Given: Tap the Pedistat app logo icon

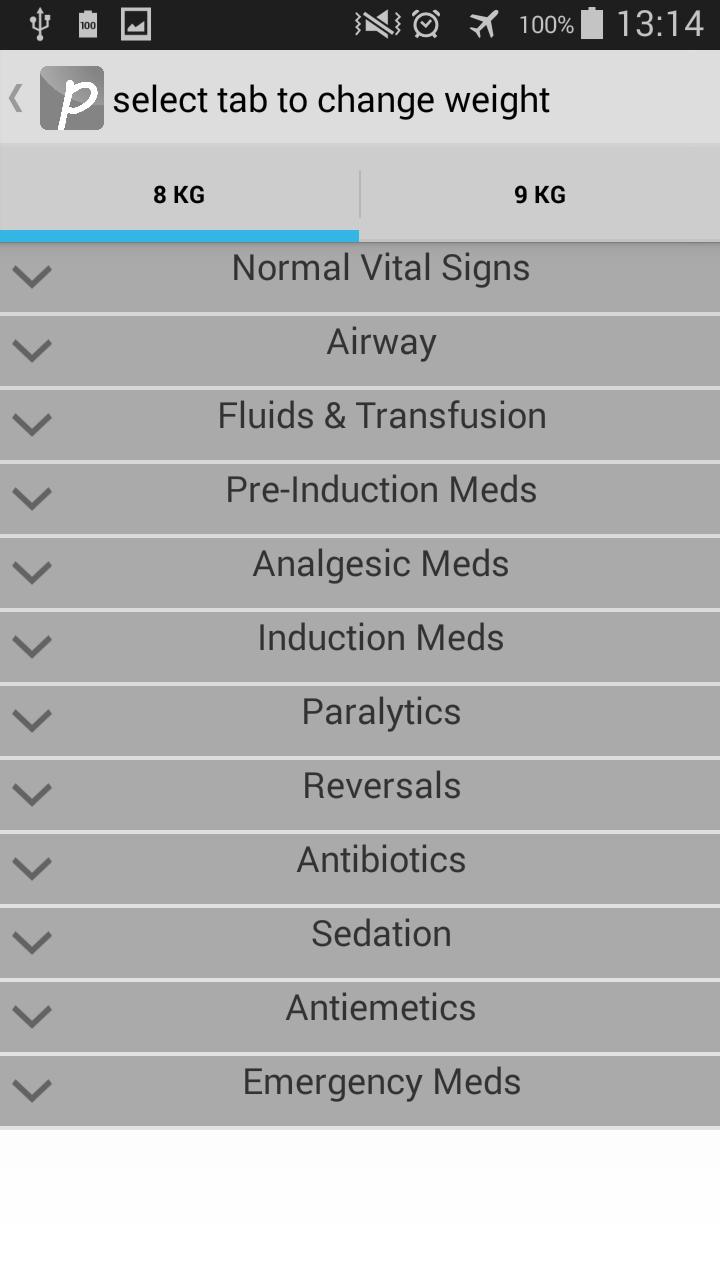Looking at the screenshot, I should coord(70,97).
